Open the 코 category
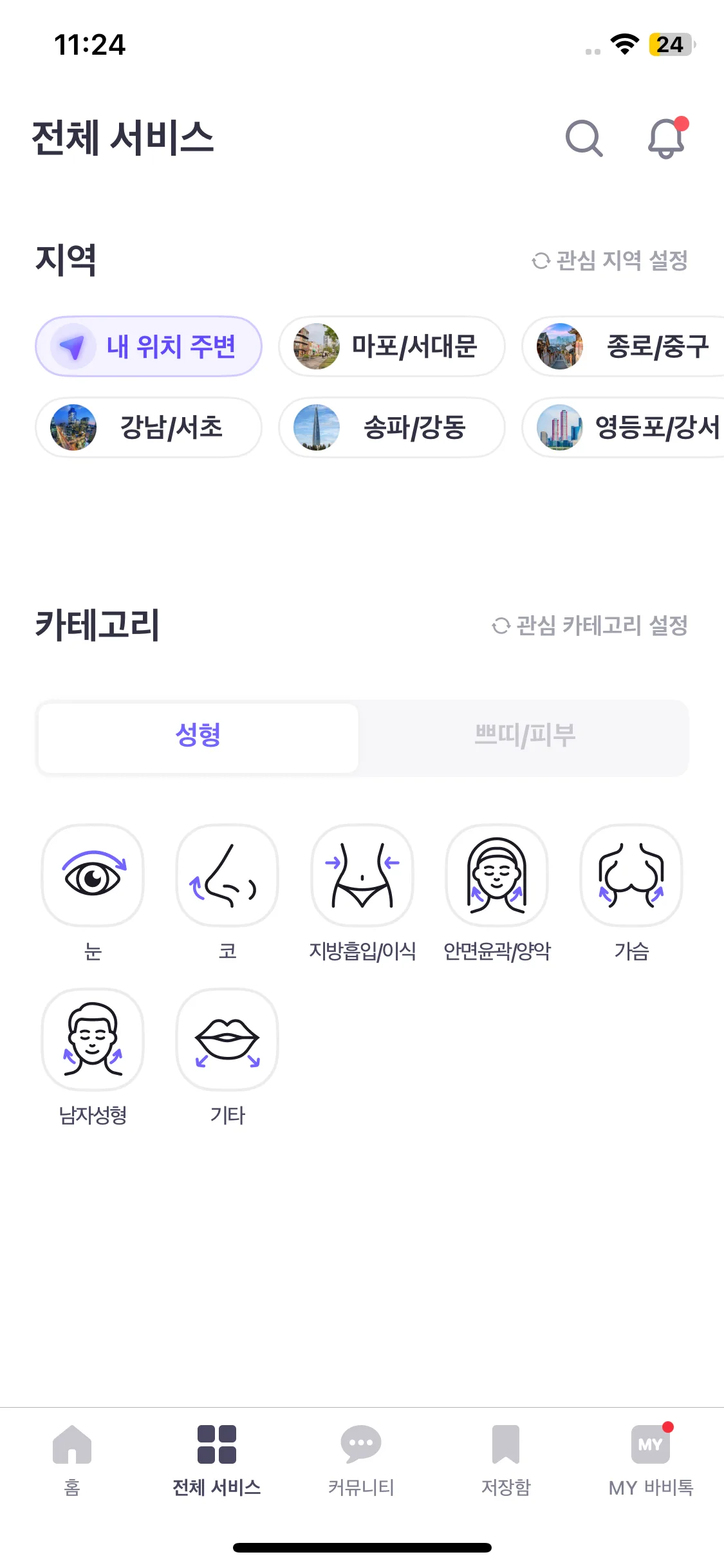This screenshot has height=1568, width=724. 227,876
